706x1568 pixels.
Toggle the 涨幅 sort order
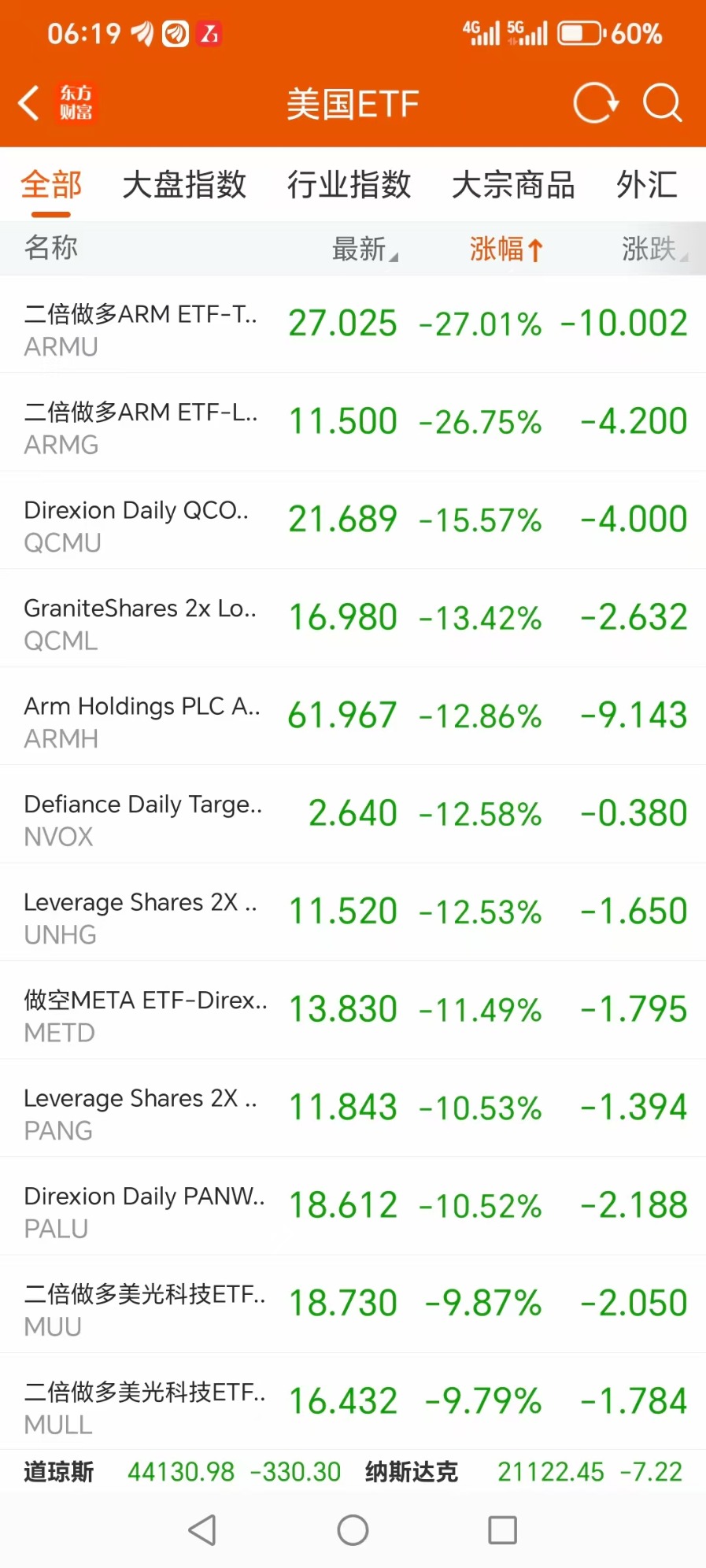tap(506, 249)
